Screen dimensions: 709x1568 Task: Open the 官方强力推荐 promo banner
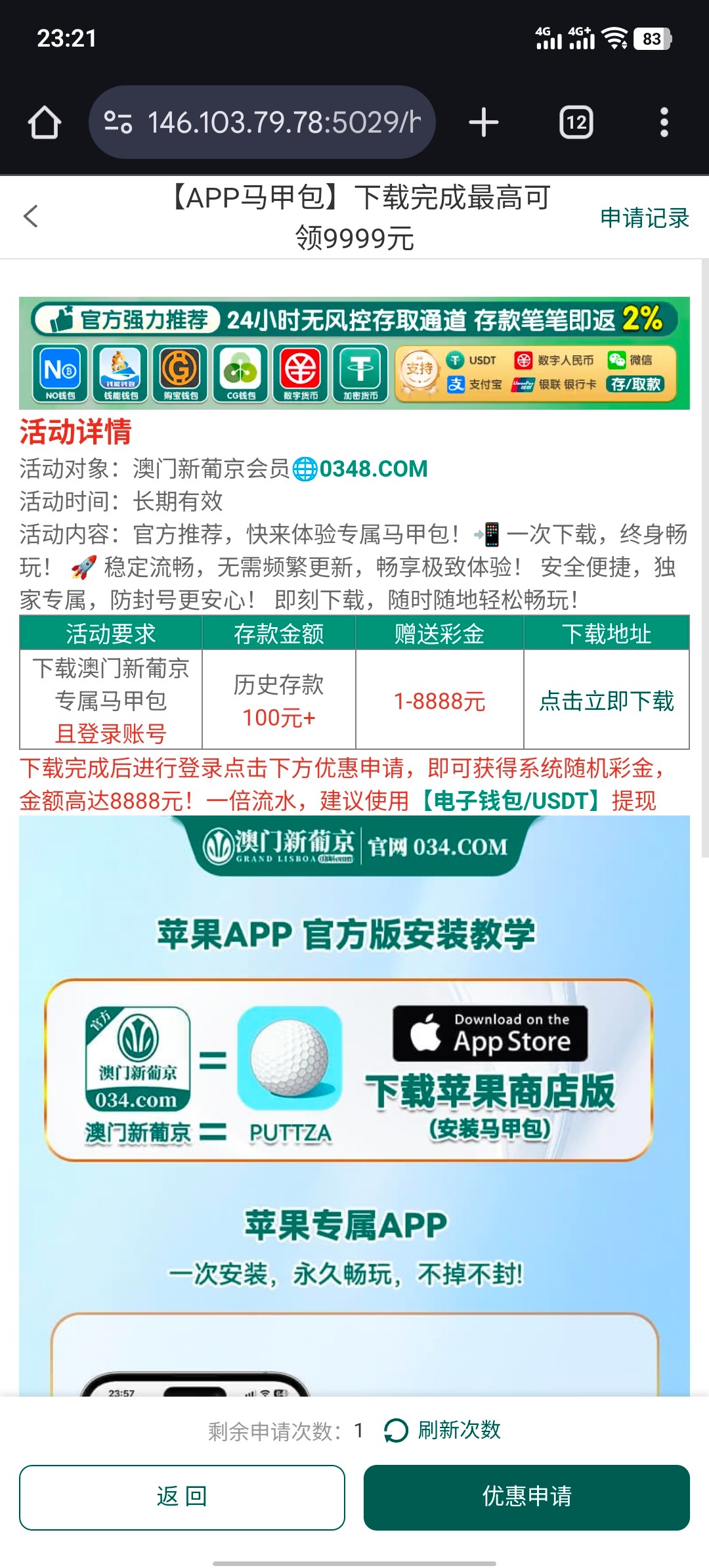tap(354, 353)
